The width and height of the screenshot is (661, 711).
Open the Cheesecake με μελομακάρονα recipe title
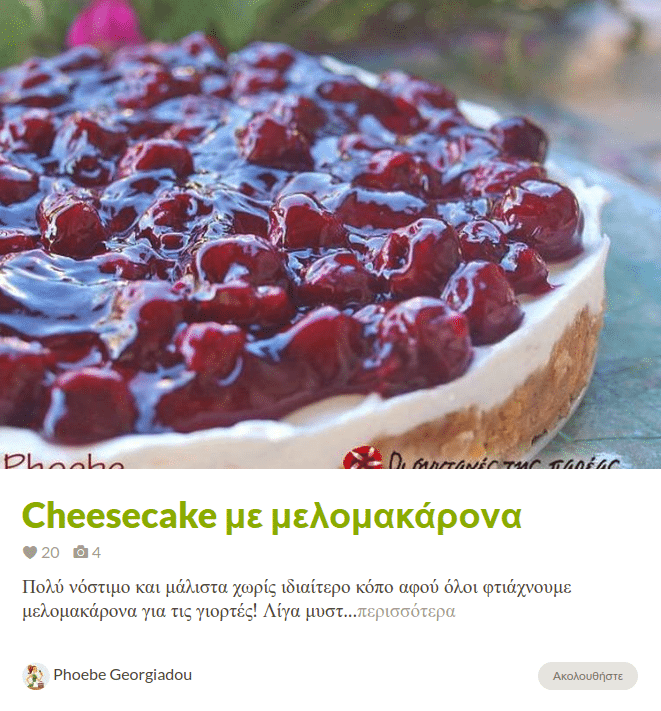pyautogui.click(x=272, y=516)
